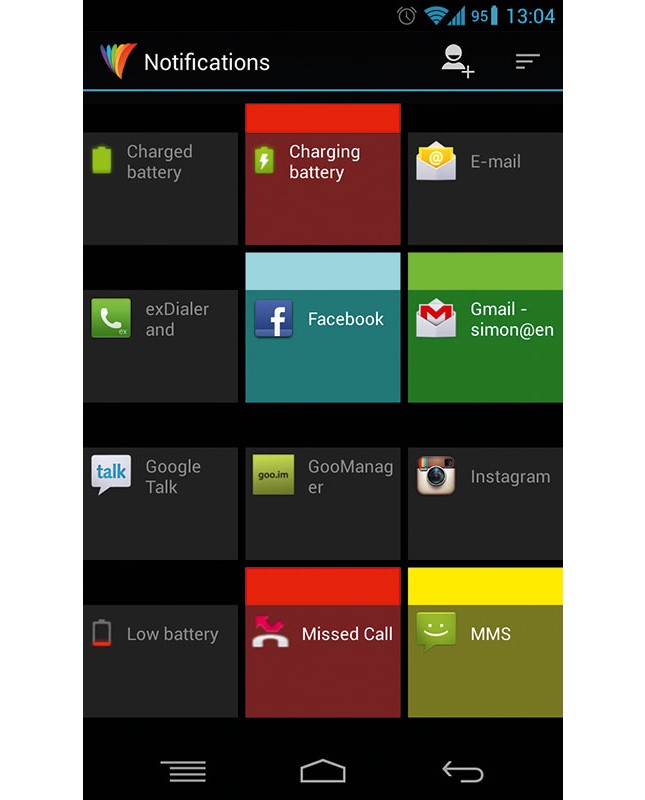
Task: Tap the GooManager tile
Action: (x=322, y=503)
